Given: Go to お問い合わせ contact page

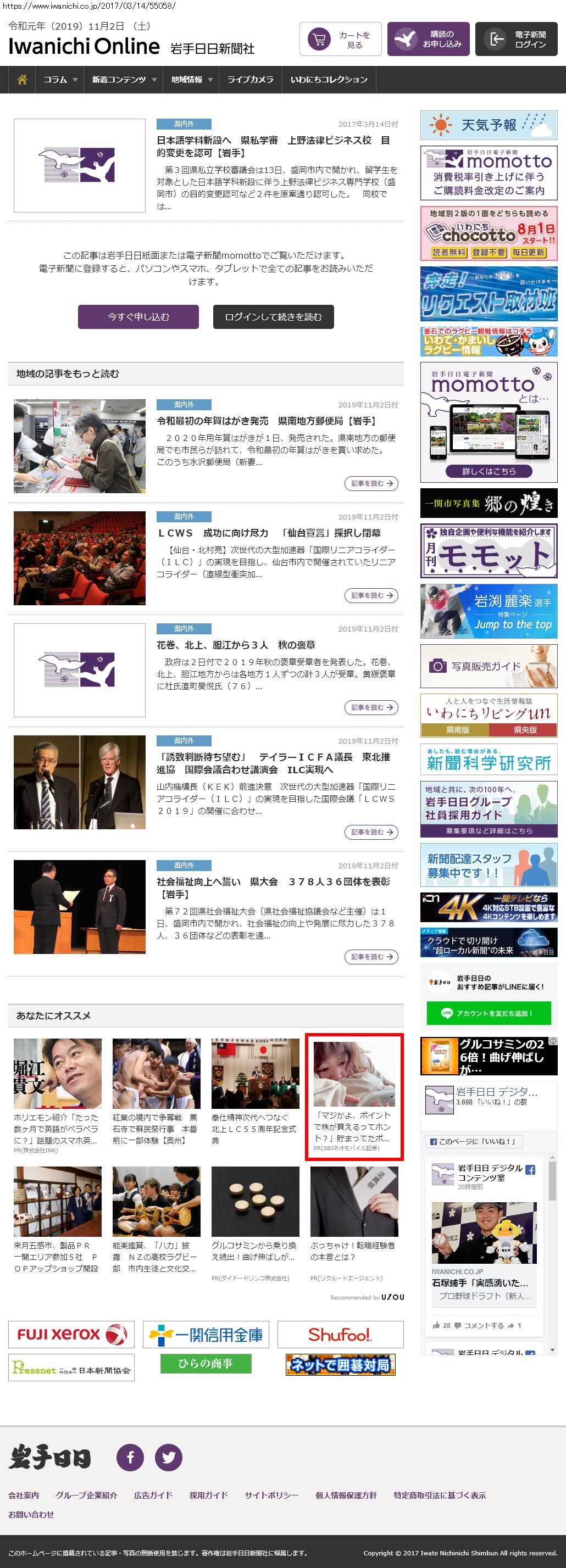Looking at the screenshot, I should [x=31, y=1514].
